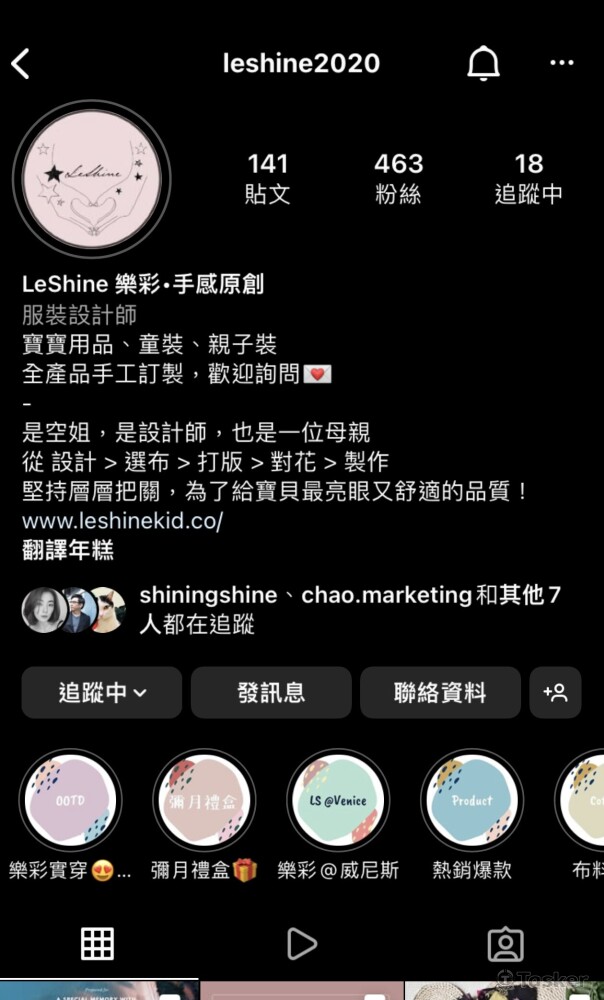
Task: Expand the 追蹤中 following dropdown
Action: 102,692
